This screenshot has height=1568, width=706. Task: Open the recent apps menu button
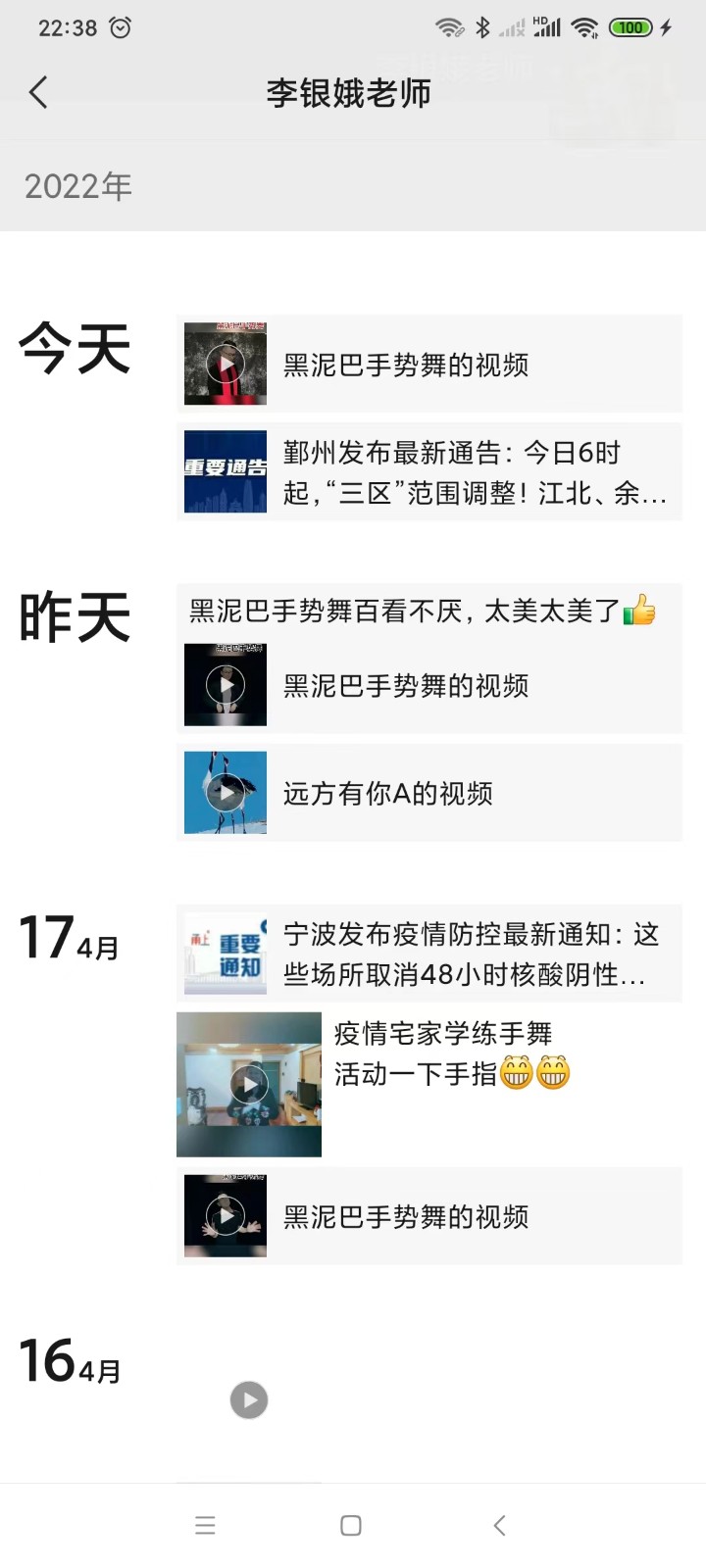pyautogui.click(x=205, y=1525)
